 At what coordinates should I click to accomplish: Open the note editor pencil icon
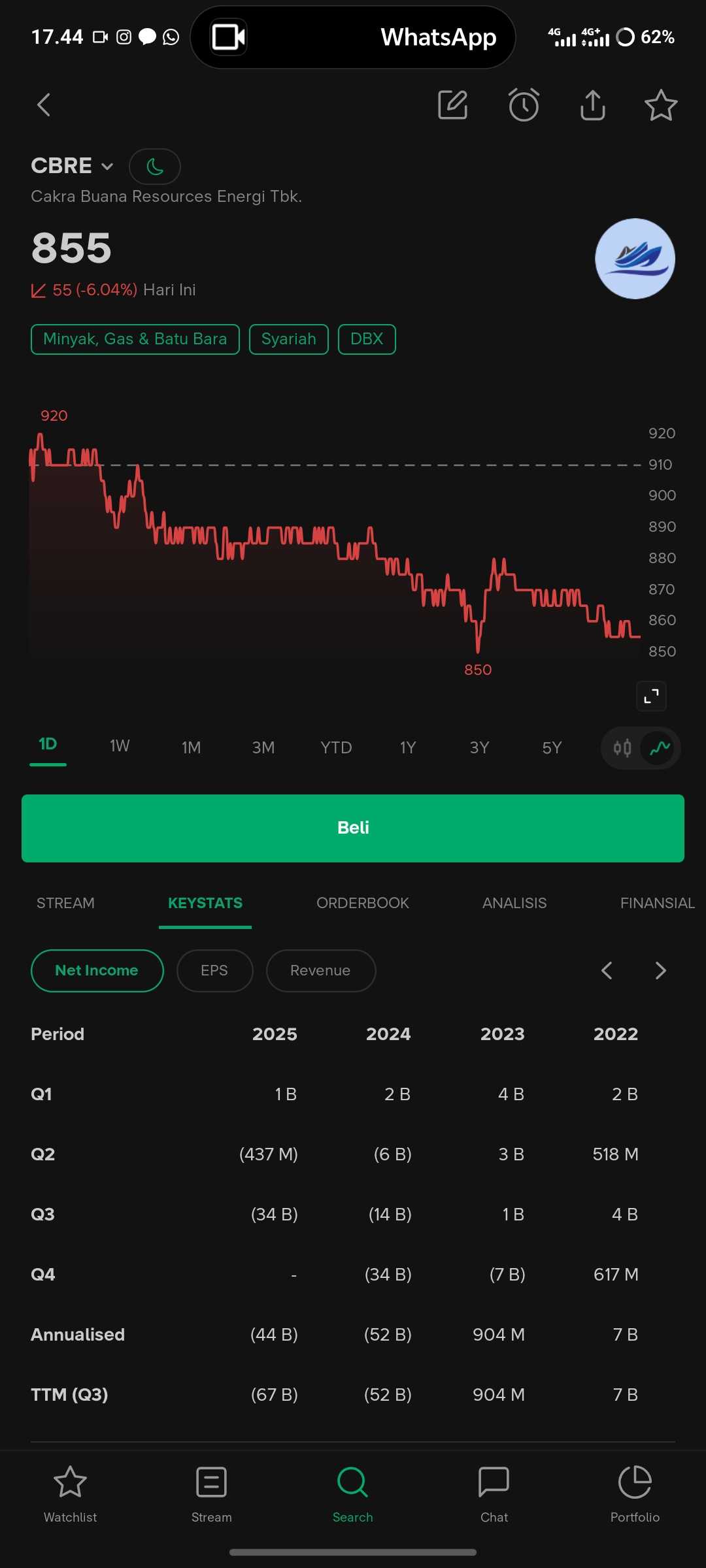point(452,105)
